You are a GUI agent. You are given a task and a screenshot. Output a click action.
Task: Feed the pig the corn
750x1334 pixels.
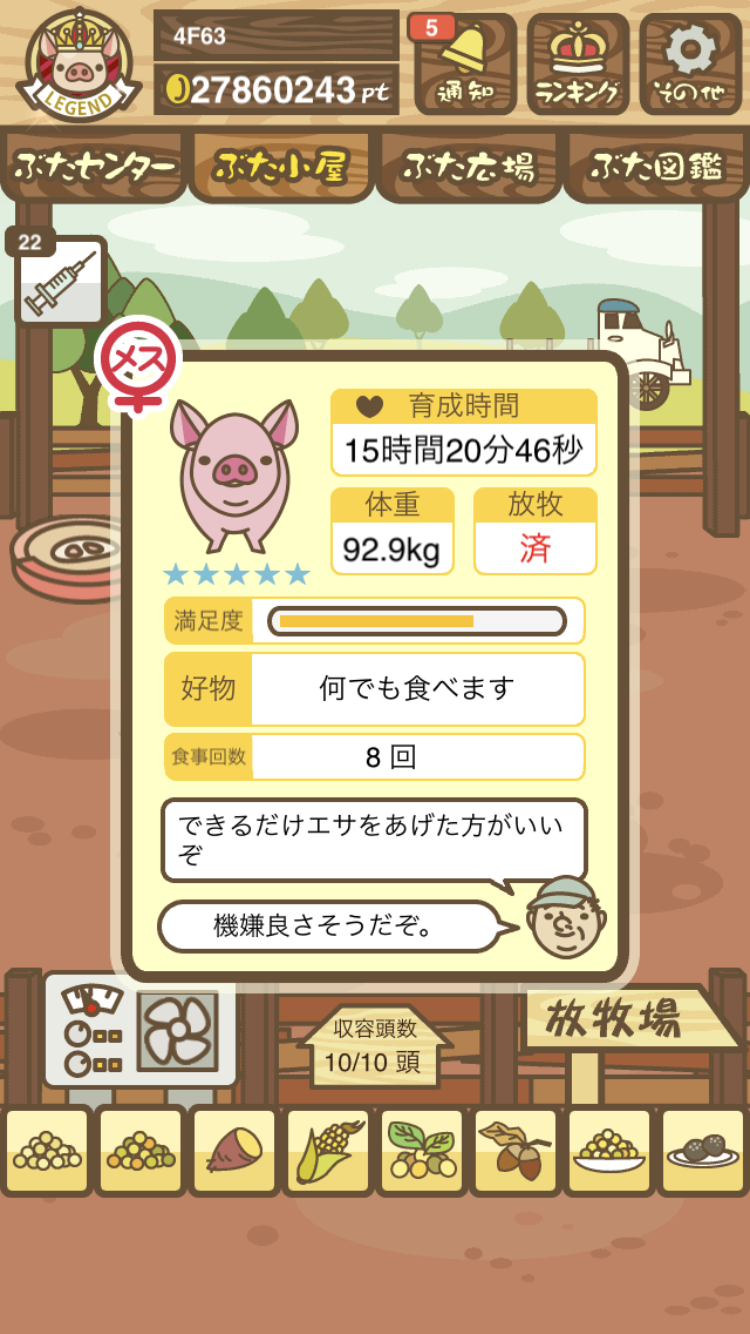click(327, 1151)
